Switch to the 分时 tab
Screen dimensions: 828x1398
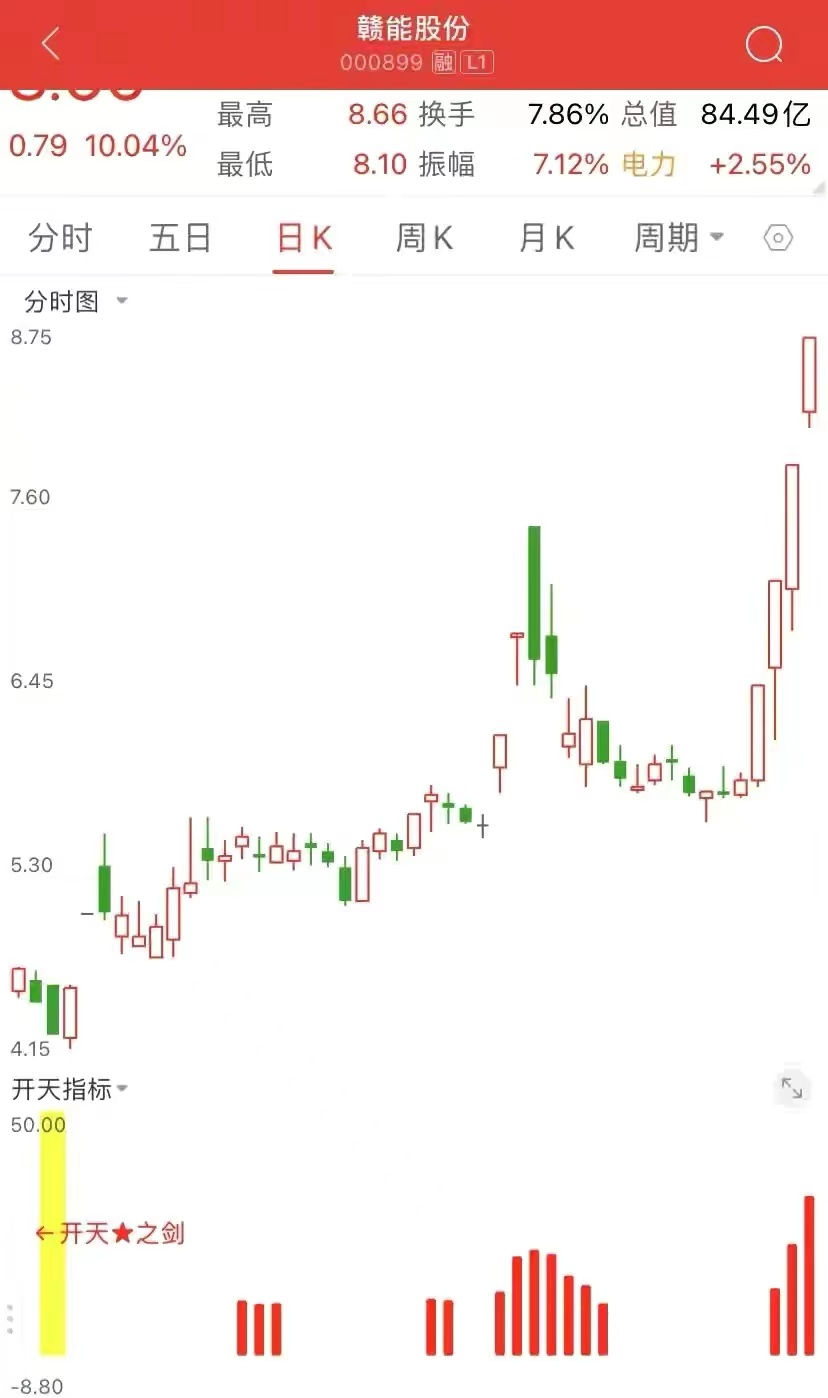60,238
